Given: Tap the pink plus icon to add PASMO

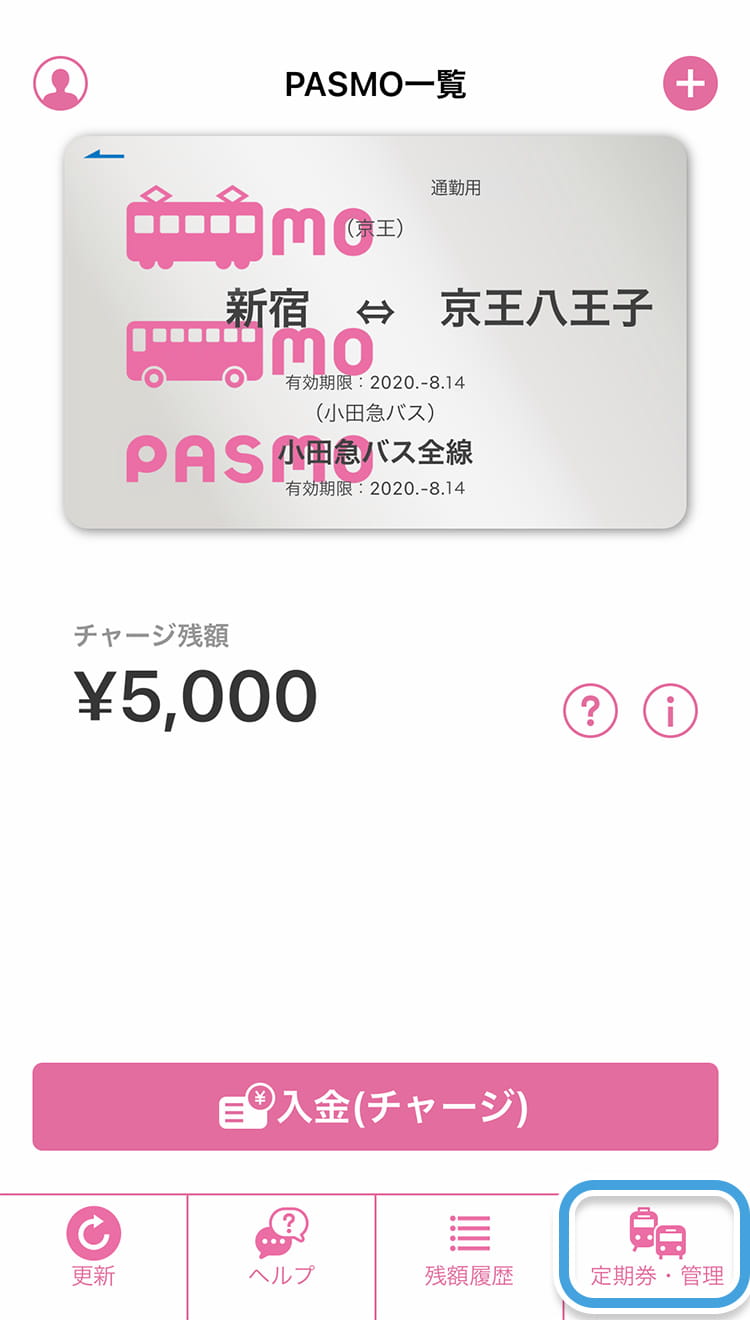Looking at the screenshot, I should 690,84.
